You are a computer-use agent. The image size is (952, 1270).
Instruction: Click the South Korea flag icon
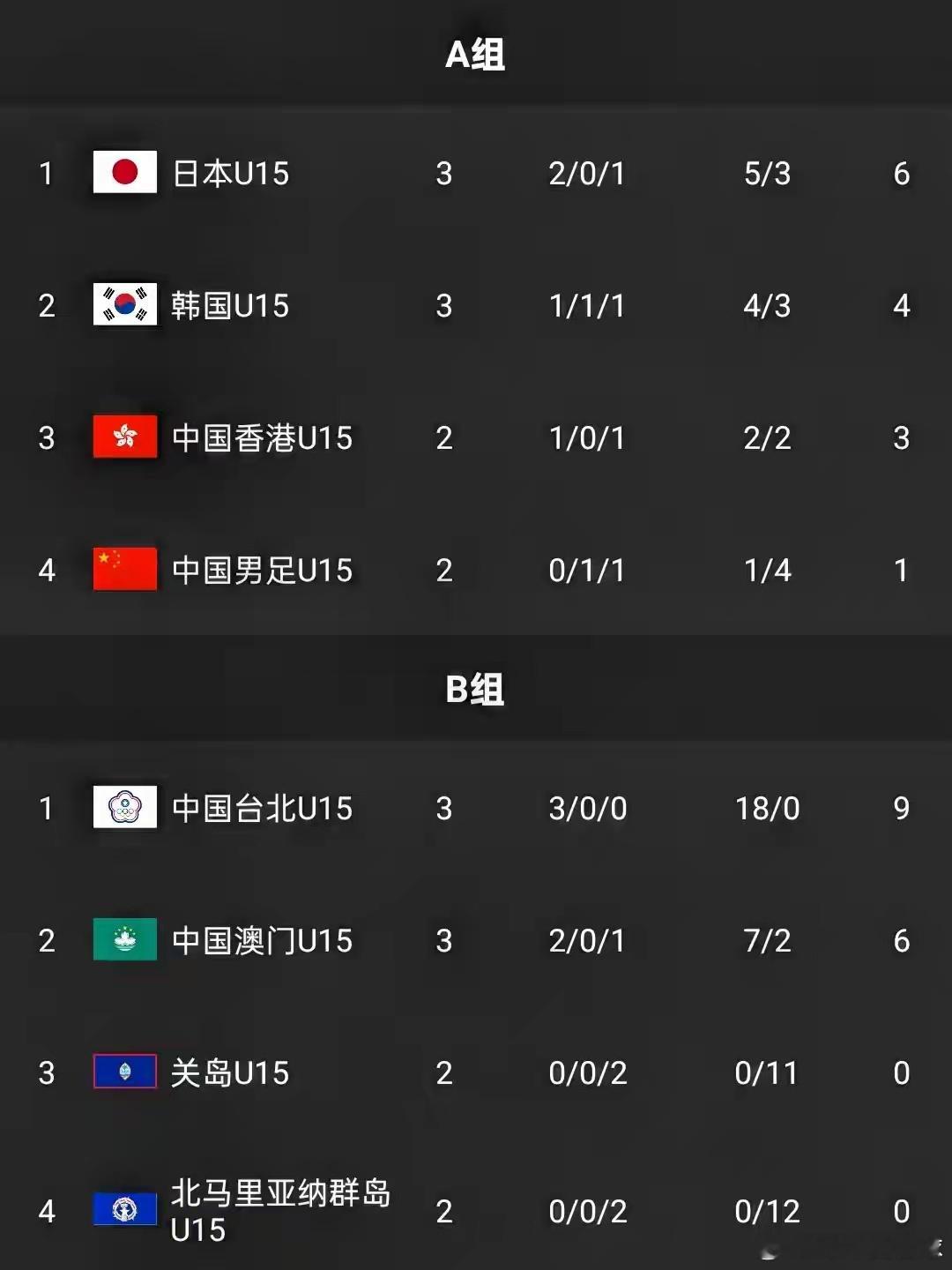[x=123, y=305]
